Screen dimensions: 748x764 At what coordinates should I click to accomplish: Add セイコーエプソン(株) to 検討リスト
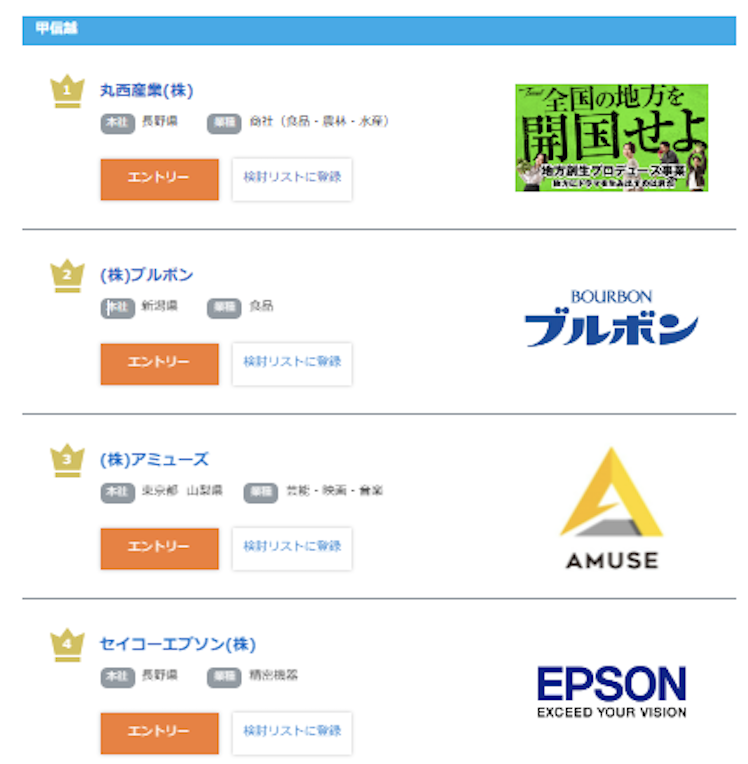(x=292, y=733)
